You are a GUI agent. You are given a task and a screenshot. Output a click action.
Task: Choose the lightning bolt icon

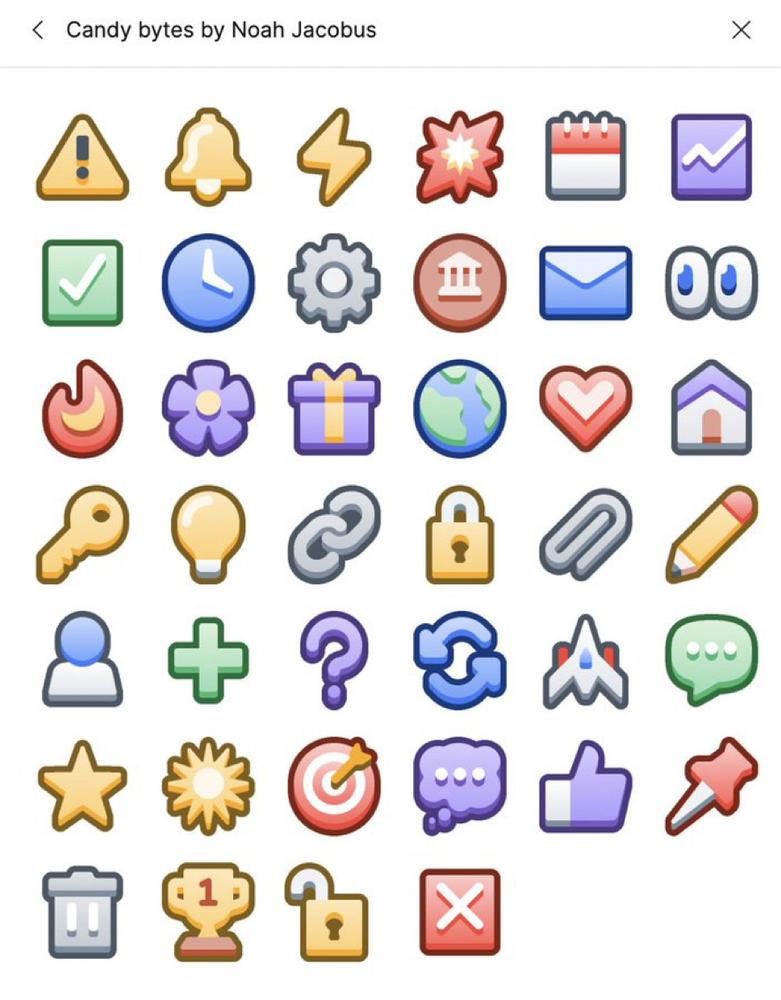click(x=334, y=158)
